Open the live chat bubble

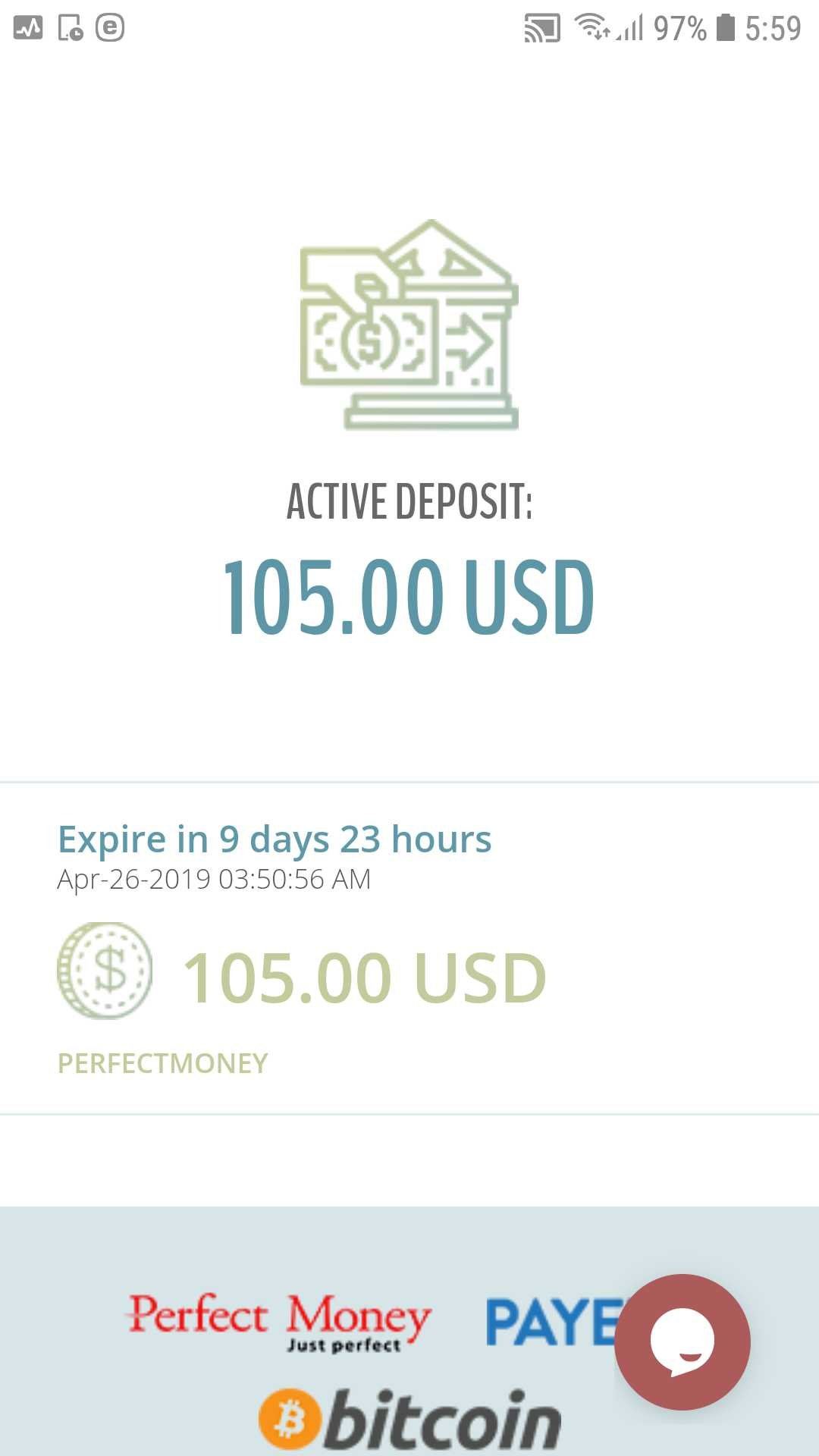point(682,1341)
